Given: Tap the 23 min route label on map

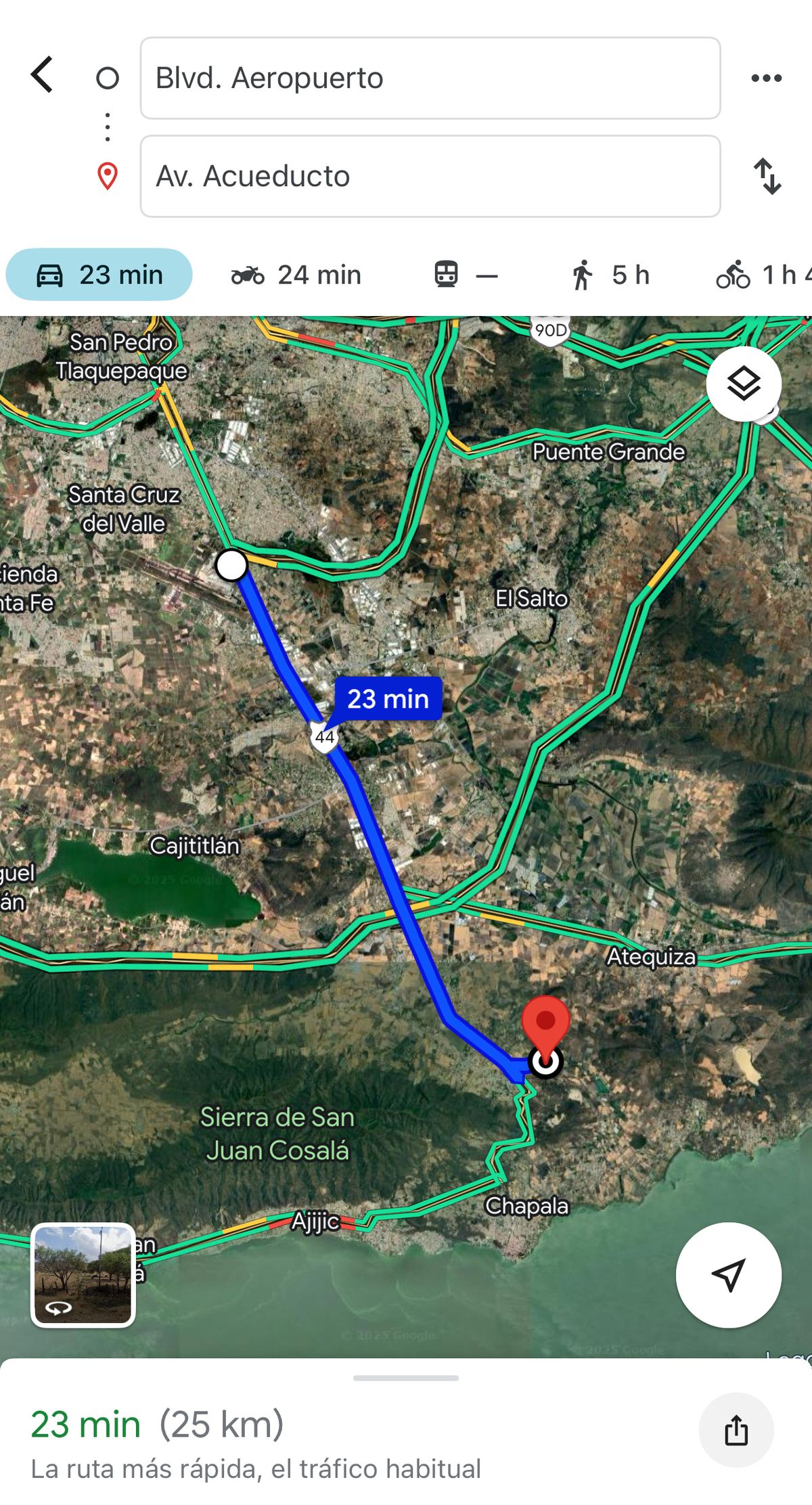Looking at the screenshot, I should click(388, 698).
